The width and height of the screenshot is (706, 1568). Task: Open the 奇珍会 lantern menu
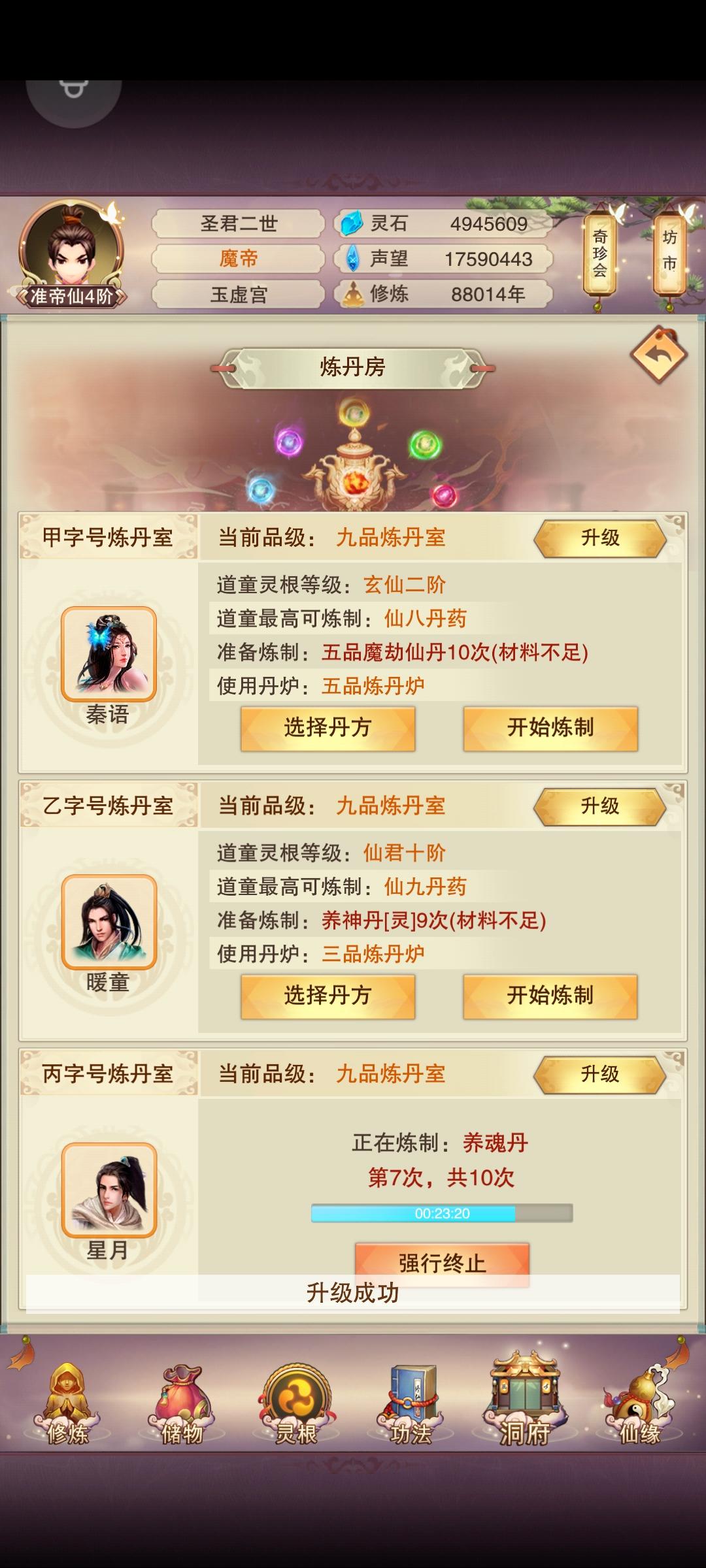coord(599,255)
